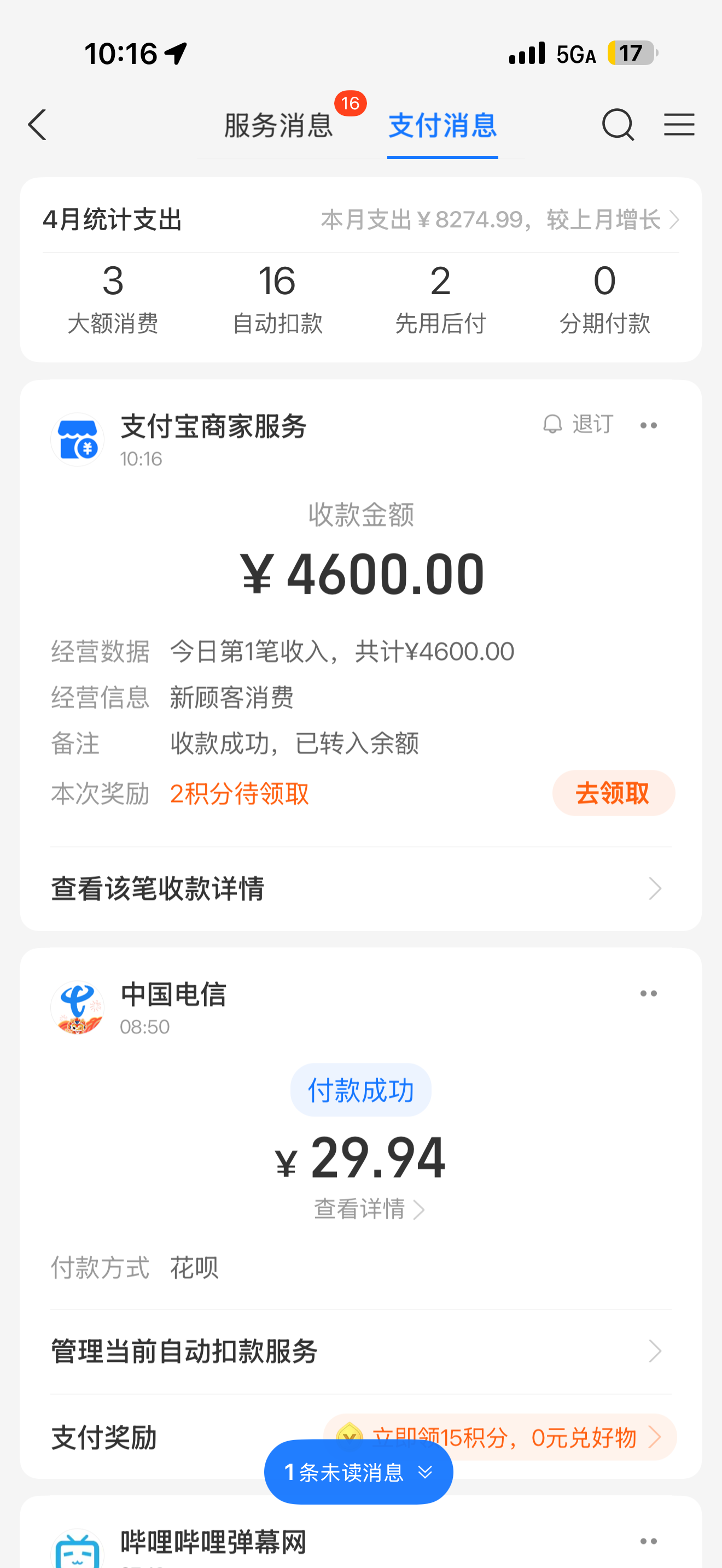Image resolution: width=722 pixels, height=1568 pixels.
Task: Unsubscribe via 退订 on 支付宝商家服务
Action: pyautogui.click(x=579, y=424)
